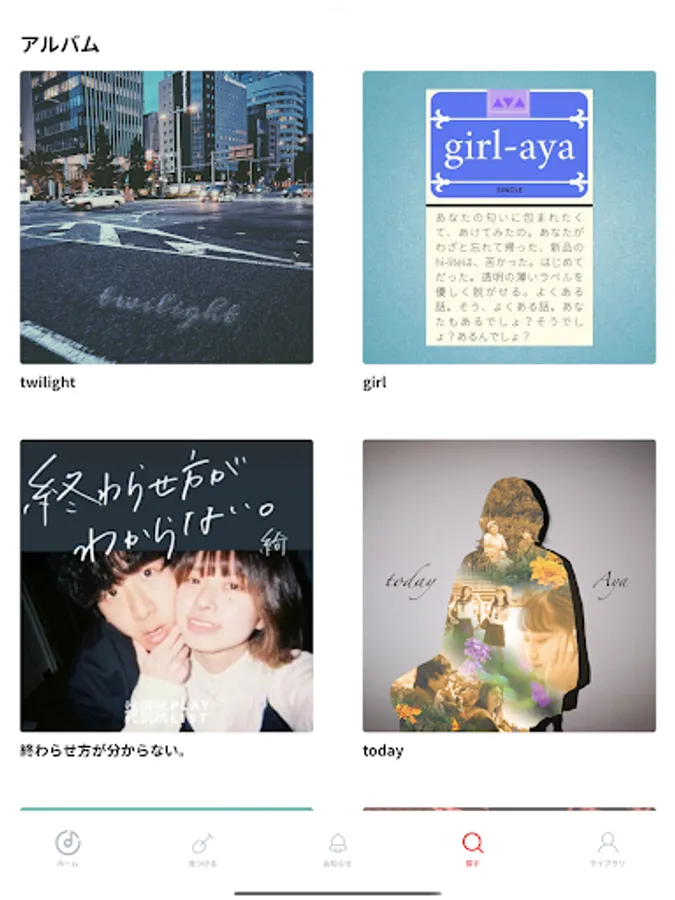Go to the Home tab
This screenshot has height=900, width=675.
click(x=67, y=846)
